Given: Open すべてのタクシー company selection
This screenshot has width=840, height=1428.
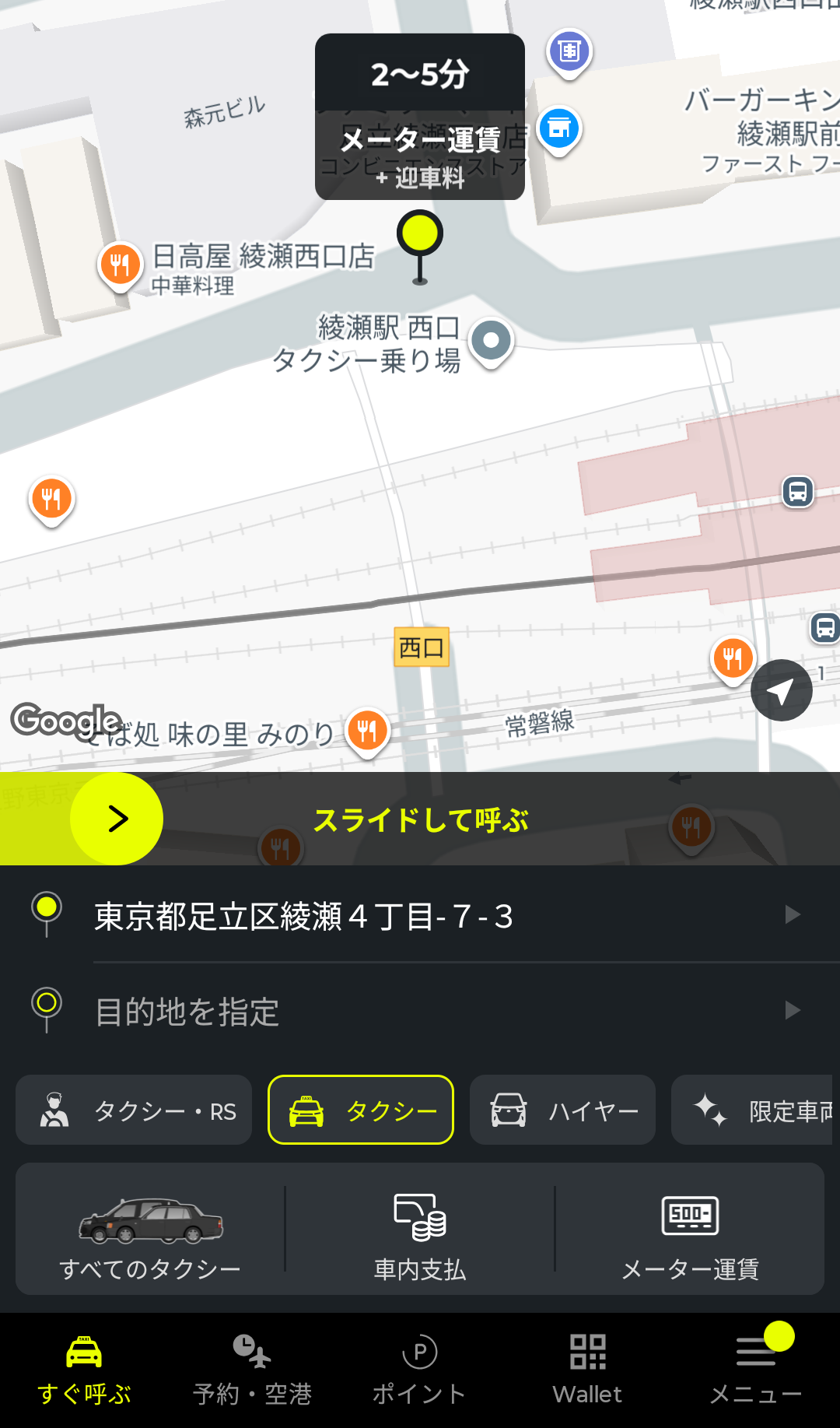Looking at the screenshot, I should pos(150,1230).
